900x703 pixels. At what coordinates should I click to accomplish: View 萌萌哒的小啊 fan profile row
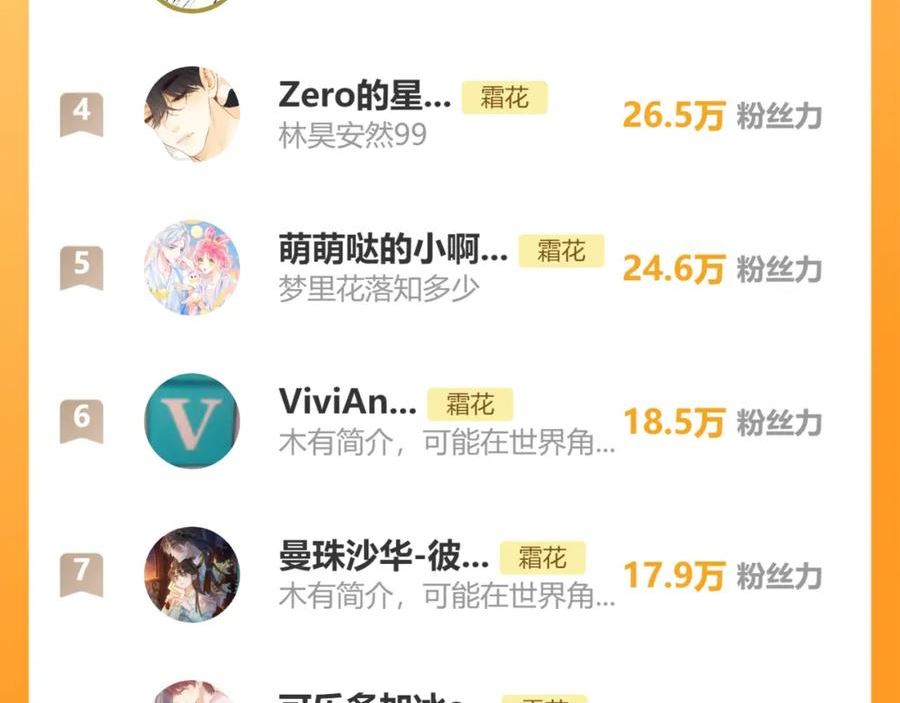[393, 251]
